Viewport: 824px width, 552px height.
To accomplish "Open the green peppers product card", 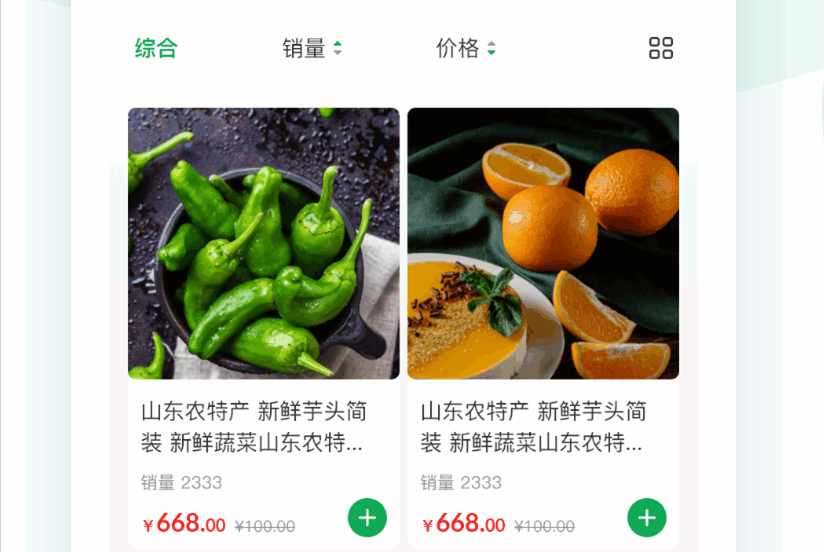I will pos(263,244).
